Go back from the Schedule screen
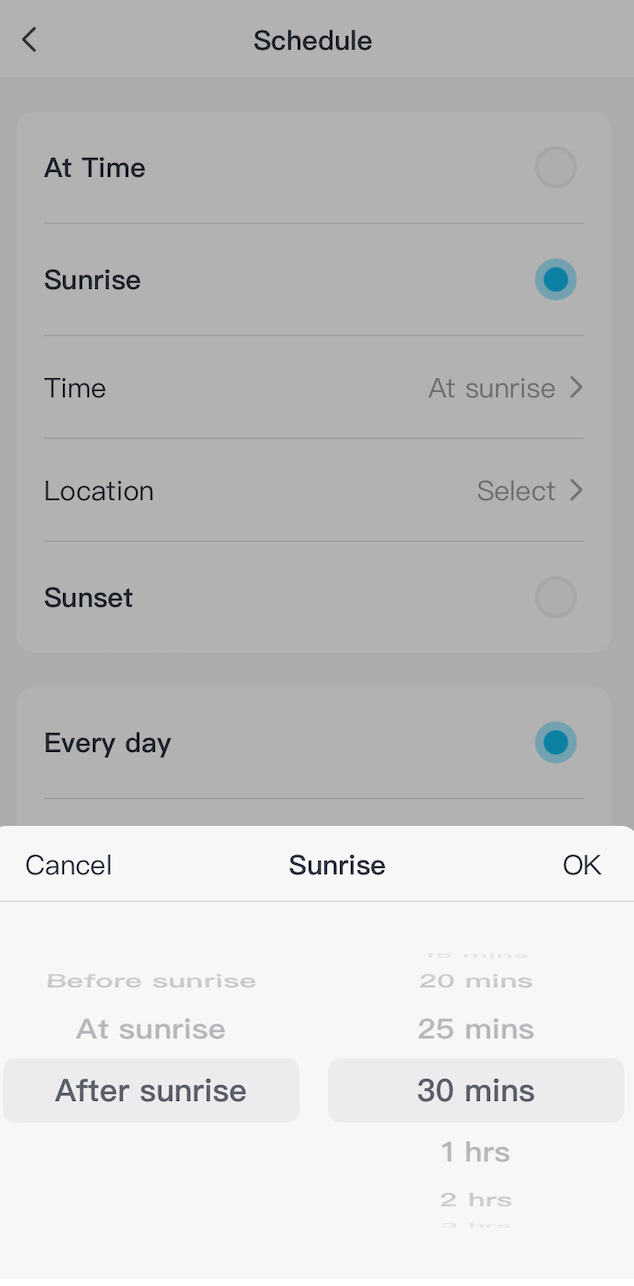The image size is (634, 1286). 29,40
